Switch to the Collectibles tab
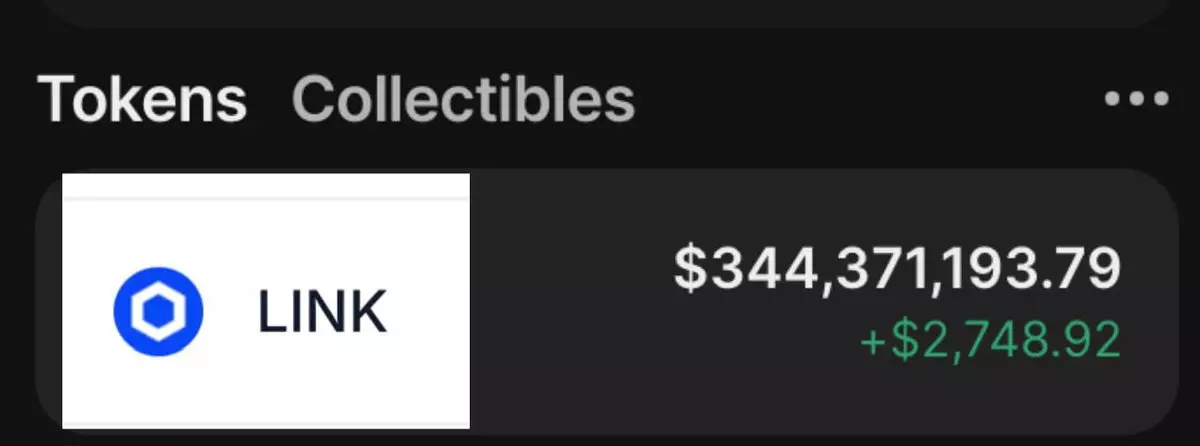1200x446 pixels. pos(463,99)
